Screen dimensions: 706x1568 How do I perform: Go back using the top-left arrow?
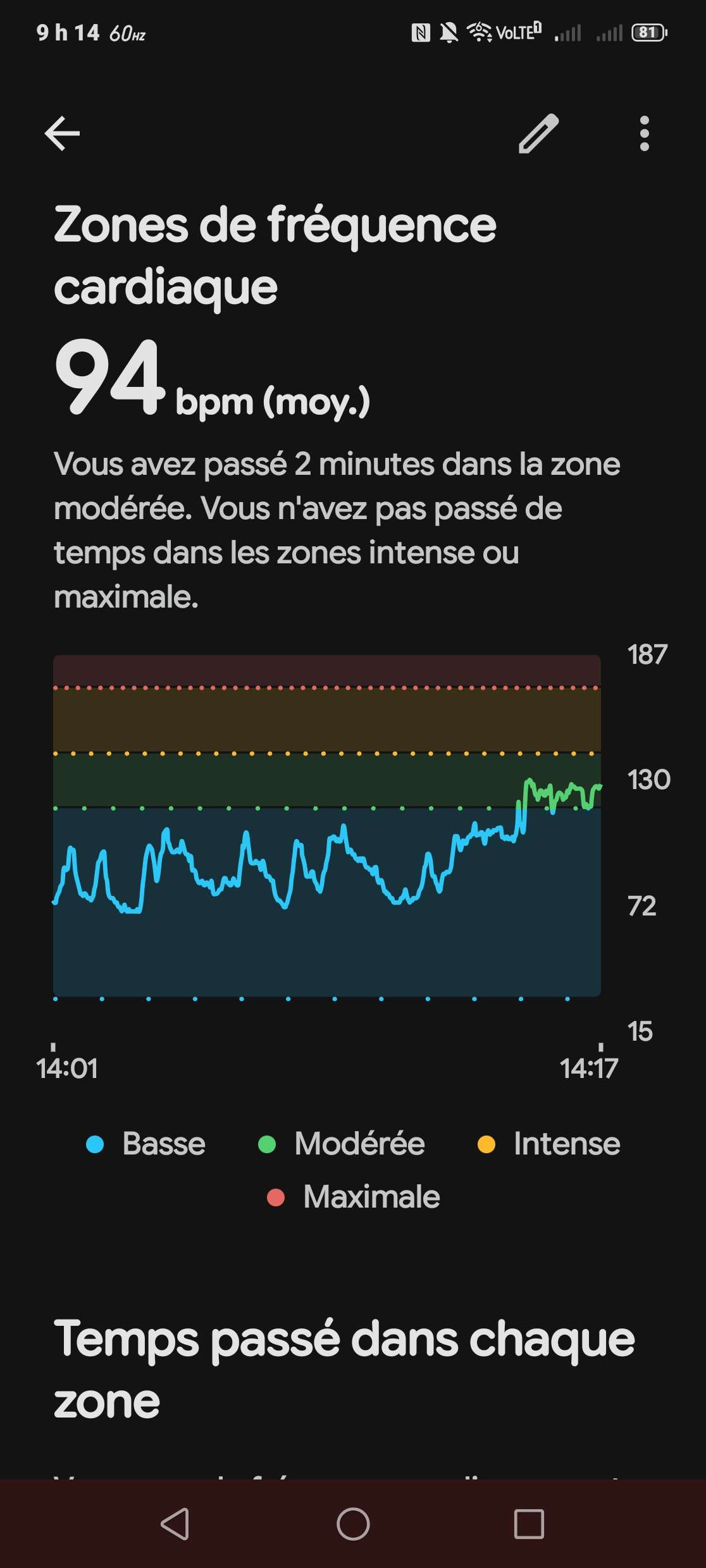(x=62, y=133)
